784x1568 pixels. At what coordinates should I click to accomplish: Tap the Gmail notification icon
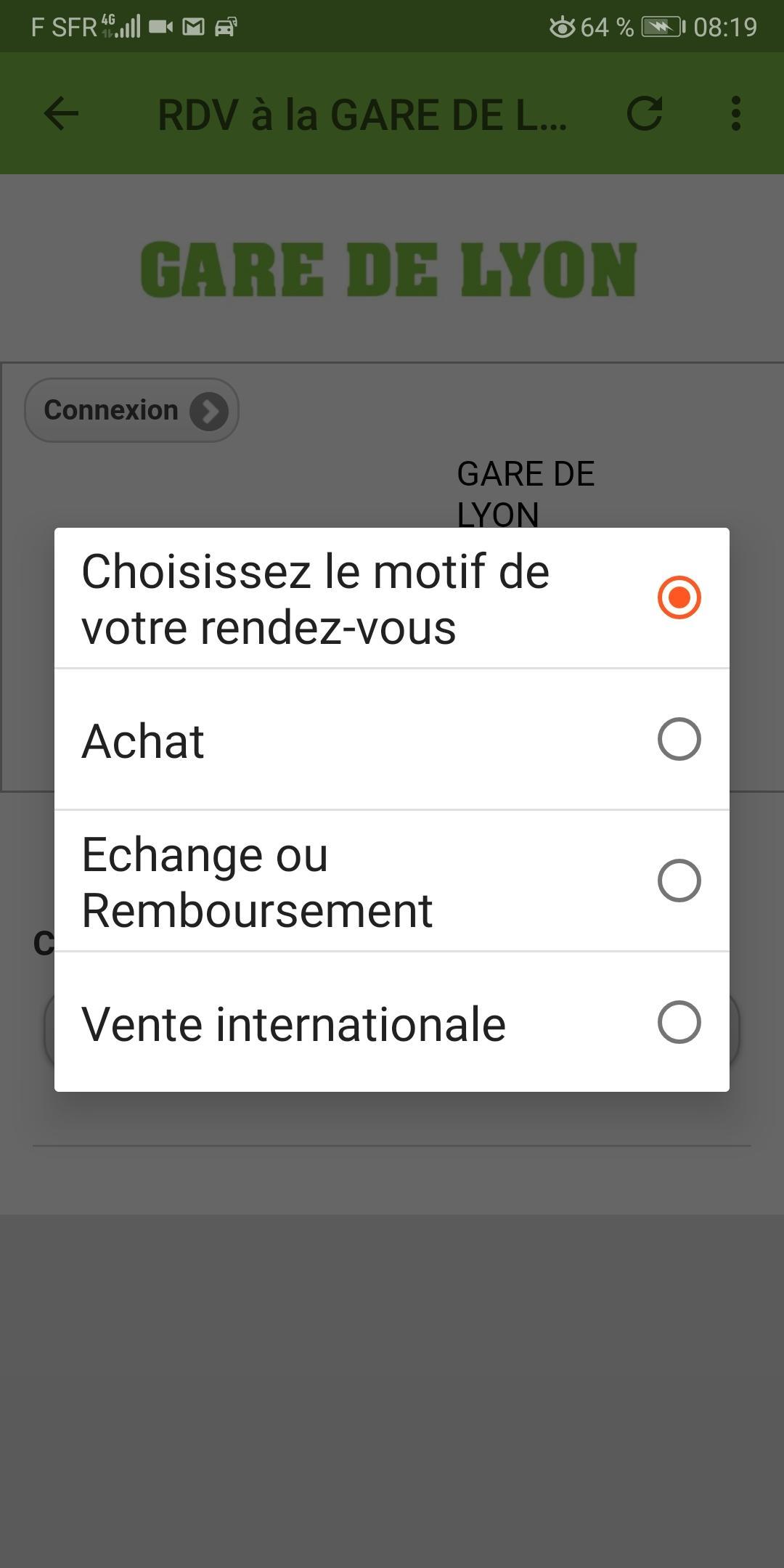(193, 26)
